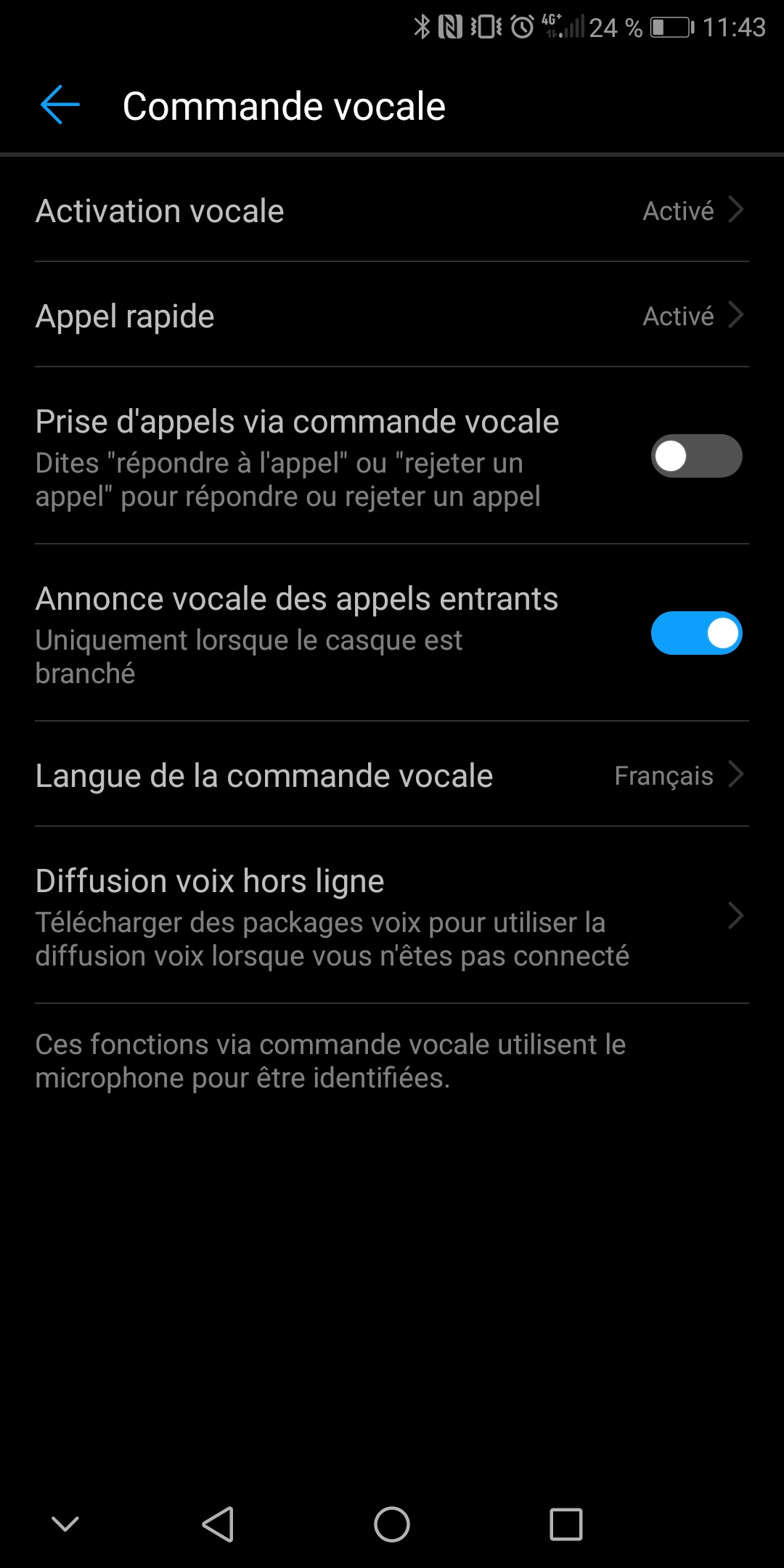The height and width of the screenshot is (1568, 784).
Task: Hide the navigation bar with the down arrow
Action: point(65,1523)
